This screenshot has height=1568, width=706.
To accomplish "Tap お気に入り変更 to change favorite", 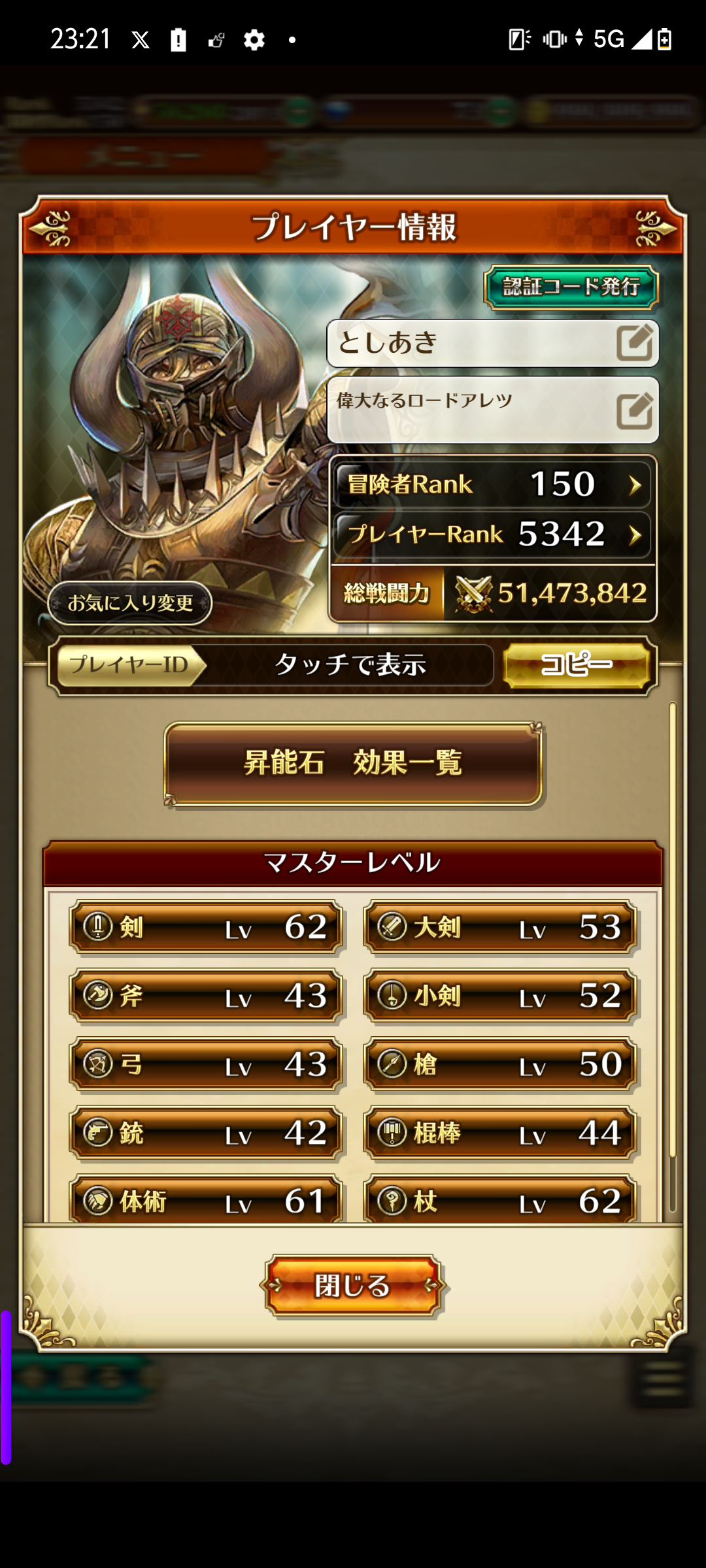I will [130, 602].
